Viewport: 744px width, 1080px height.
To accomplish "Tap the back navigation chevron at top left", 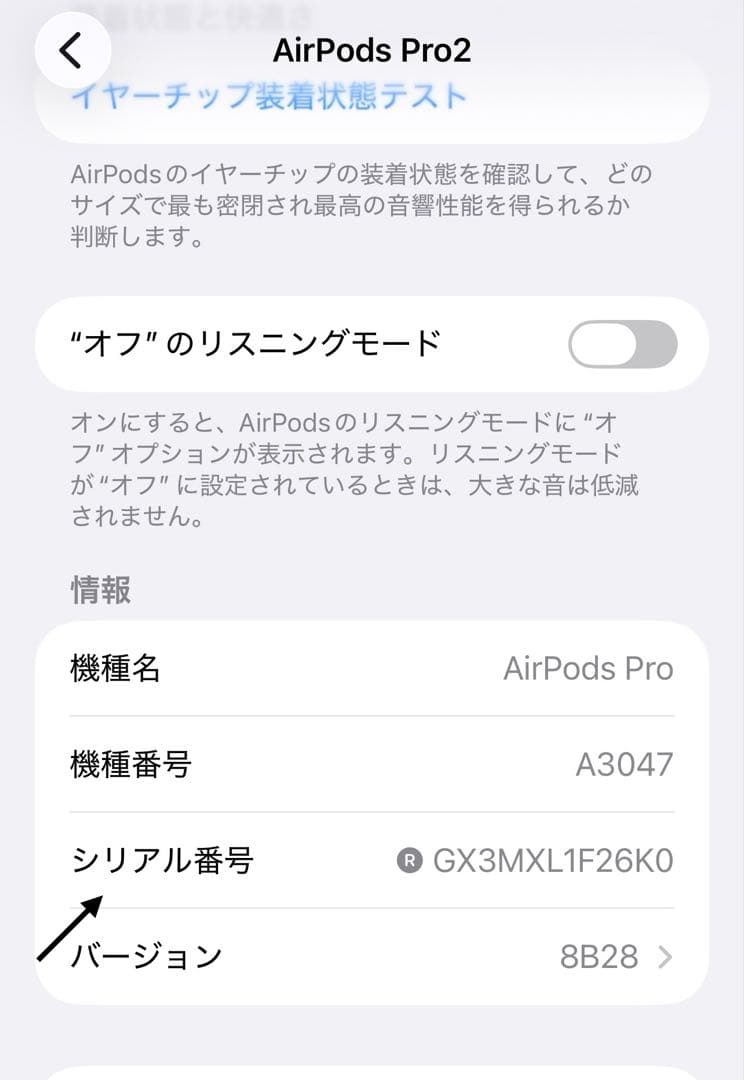I will click(x=71, y=50).
